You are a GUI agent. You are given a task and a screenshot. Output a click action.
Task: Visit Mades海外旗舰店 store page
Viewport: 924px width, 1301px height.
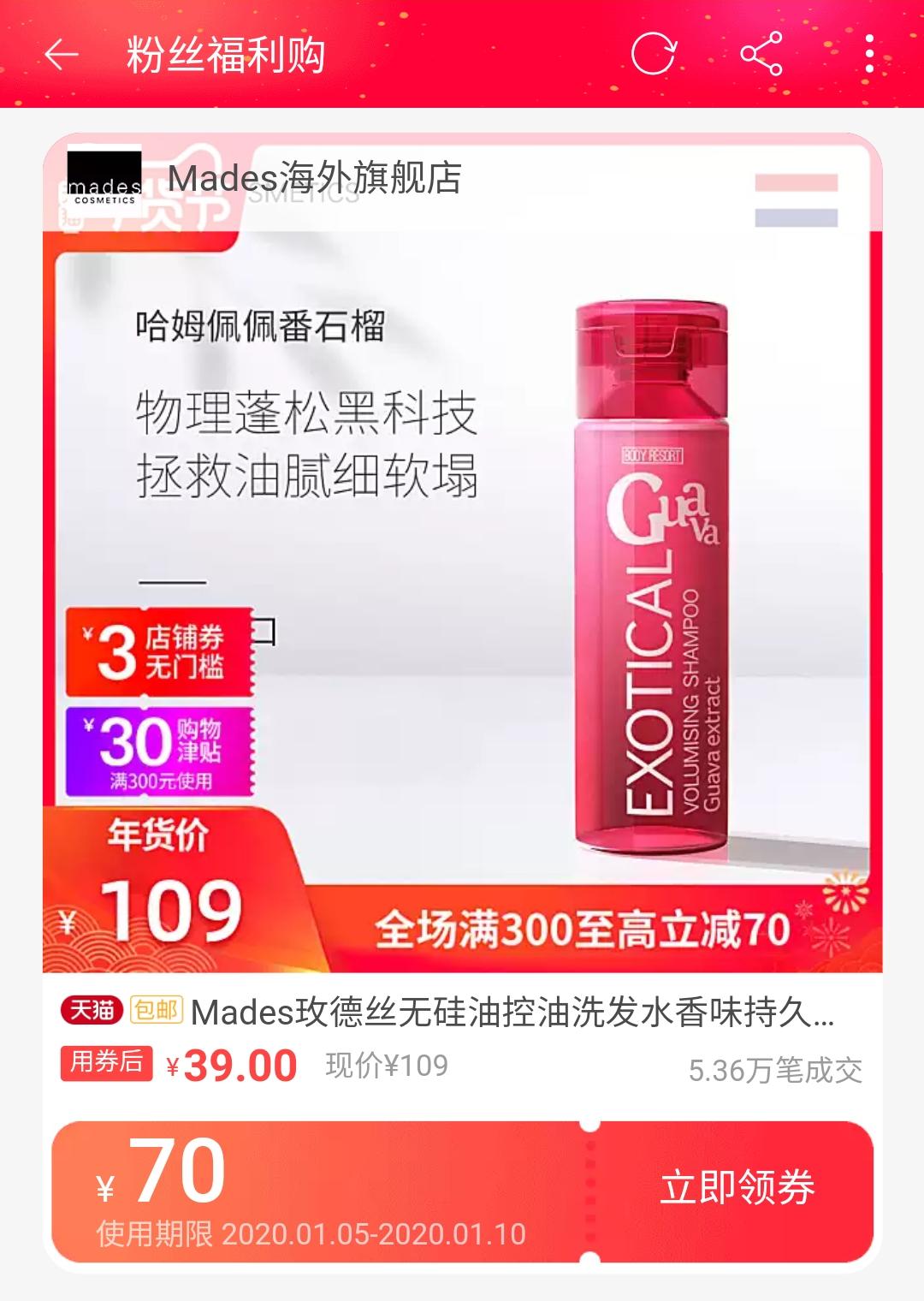pyautogui.click(x=312, y=180)
